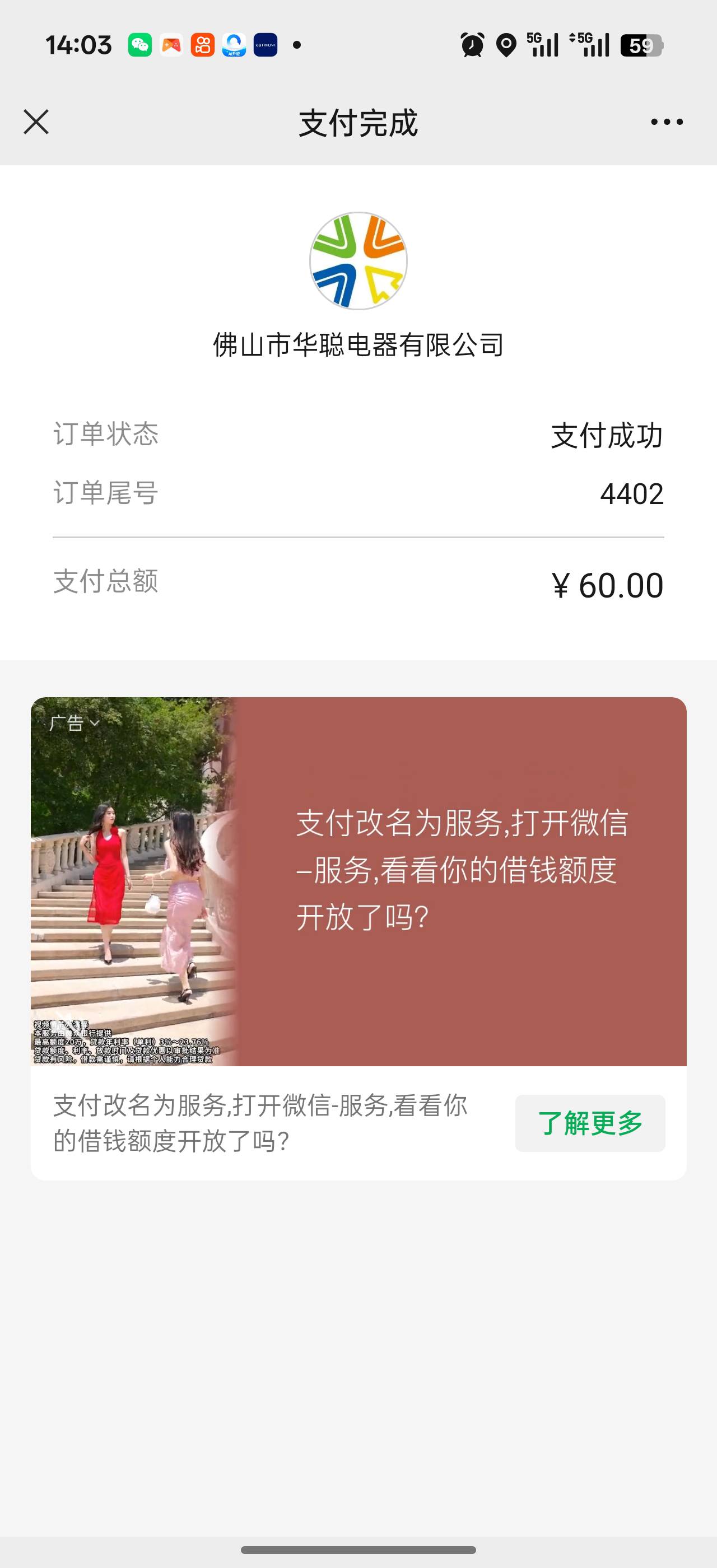Tap the 了解更多 button

coord(590,1123)
